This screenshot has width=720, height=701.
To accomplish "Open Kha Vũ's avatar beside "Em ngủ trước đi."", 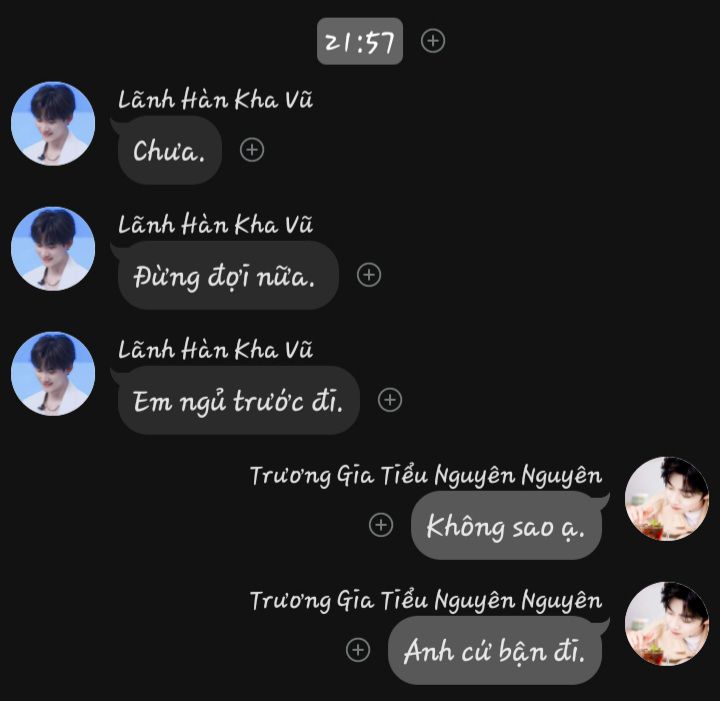I will [x=53, y=374].
